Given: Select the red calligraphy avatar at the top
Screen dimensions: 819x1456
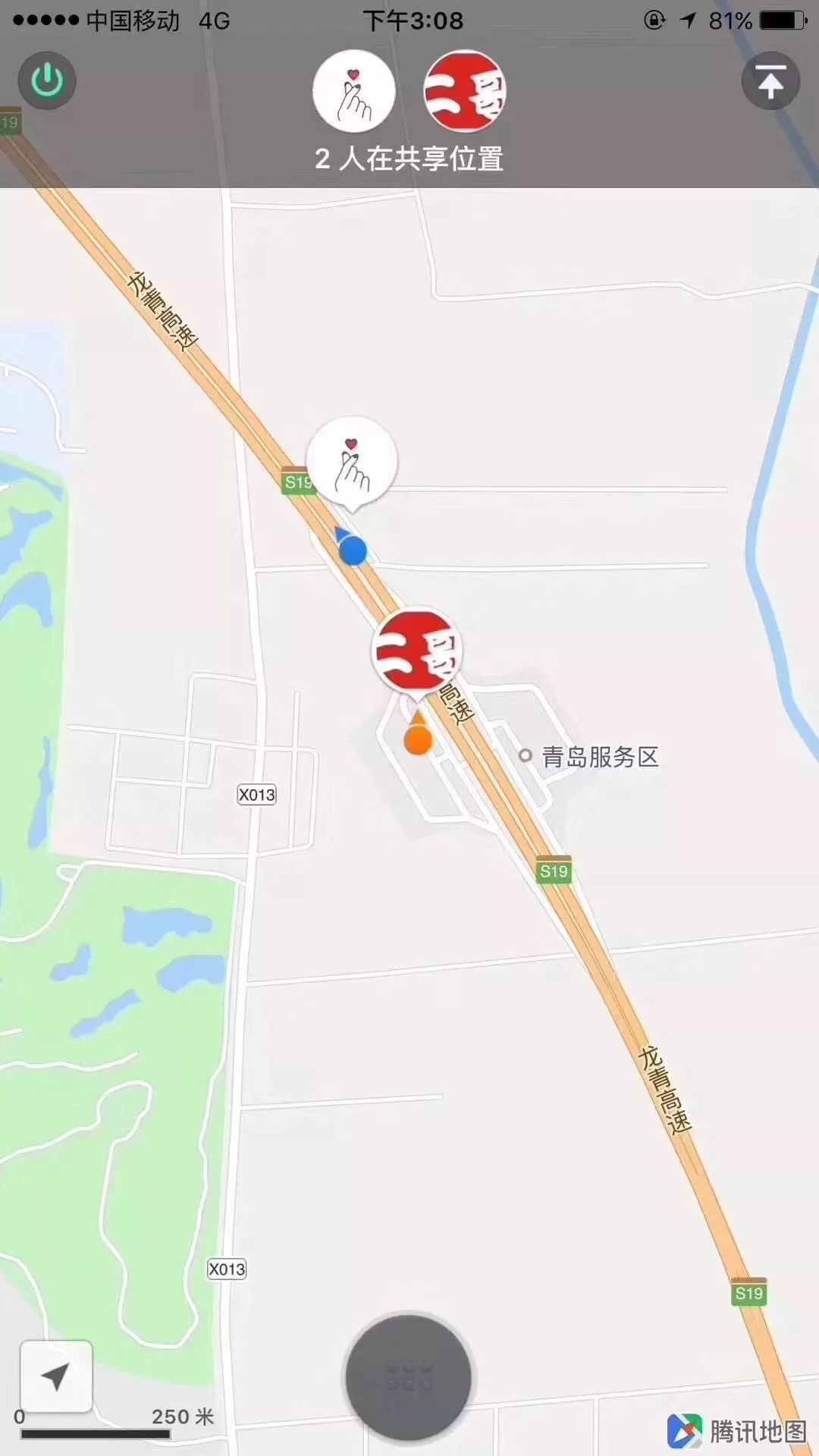Looking at the screenshot, I should pos(466,90).
